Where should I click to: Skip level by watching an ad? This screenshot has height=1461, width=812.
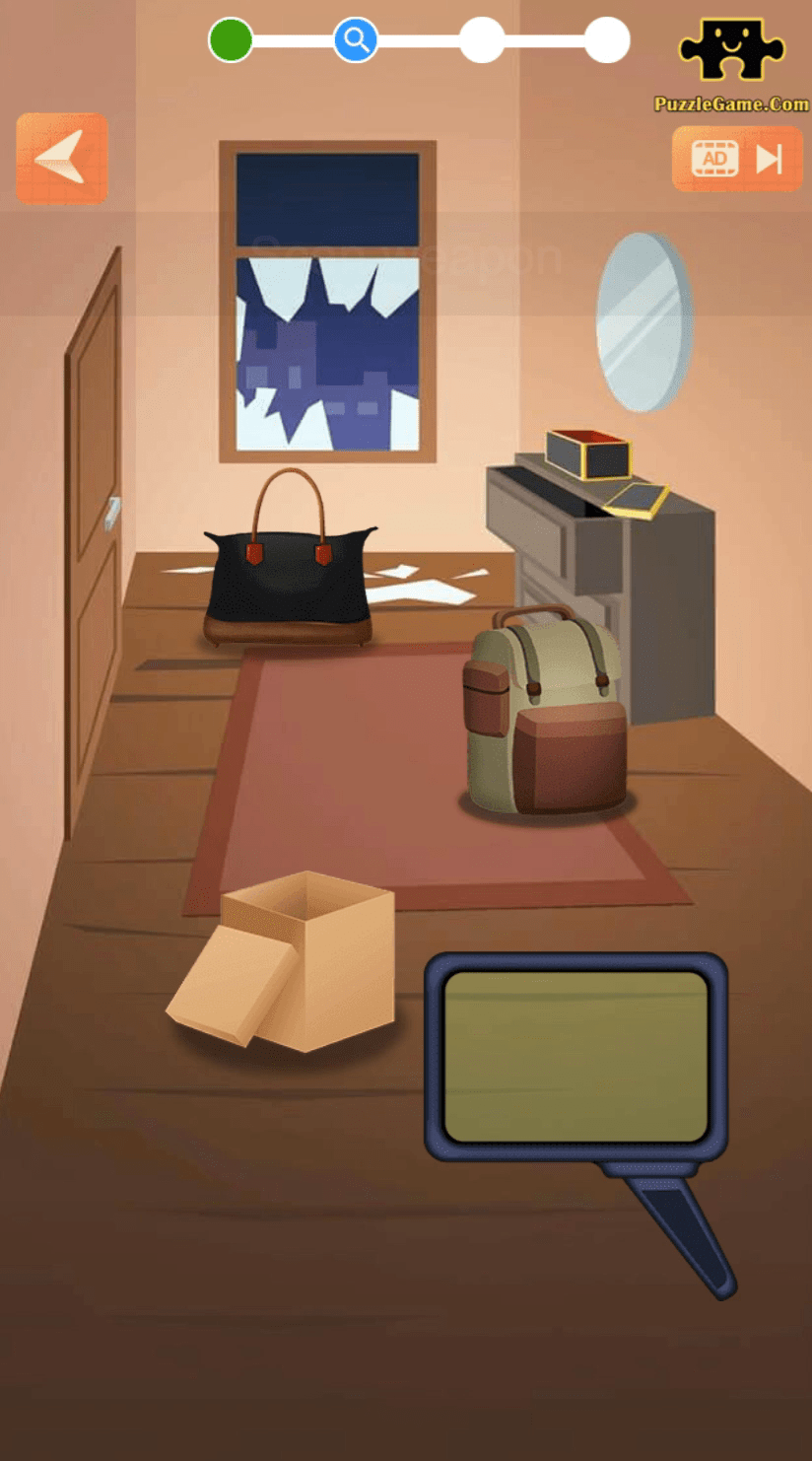point(737,158)
